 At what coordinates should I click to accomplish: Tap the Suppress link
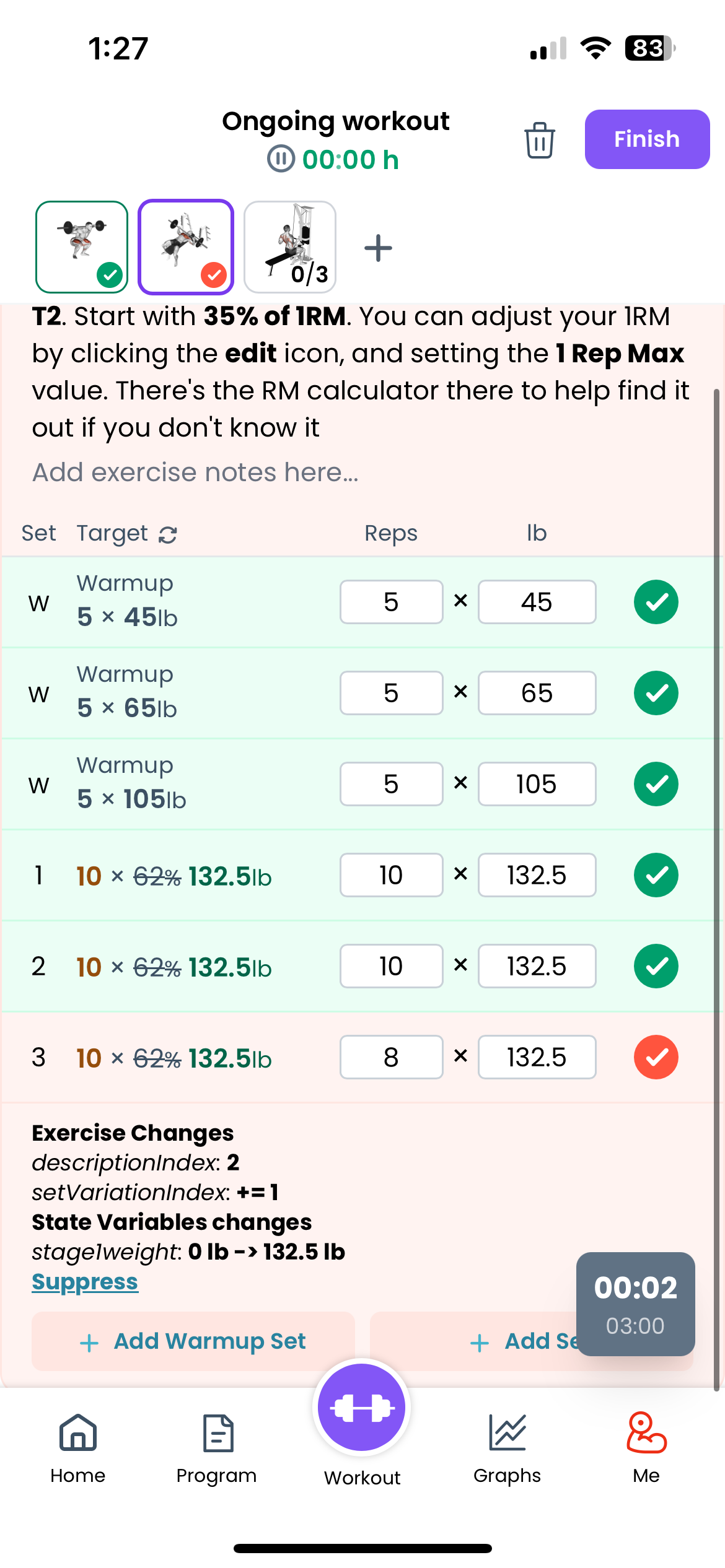(x=85, y=1281)
